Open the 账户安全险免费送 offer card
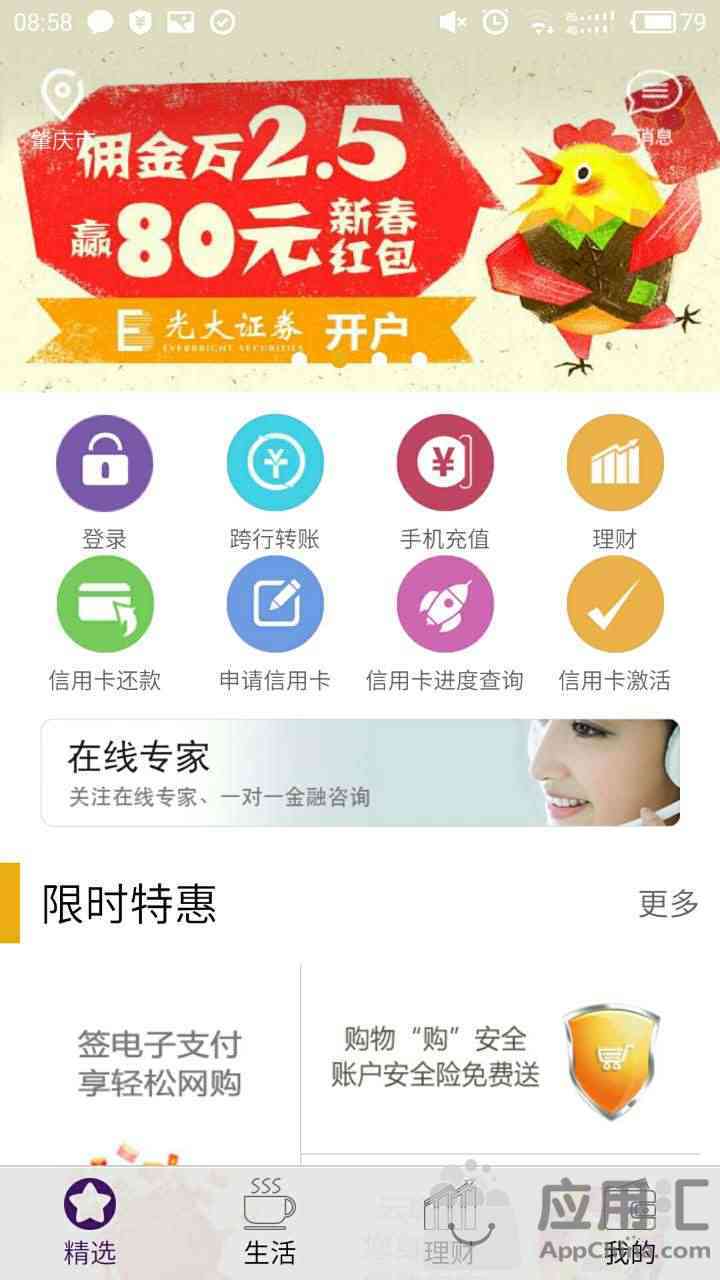 pyautogui.click(x=500, y=1058)
